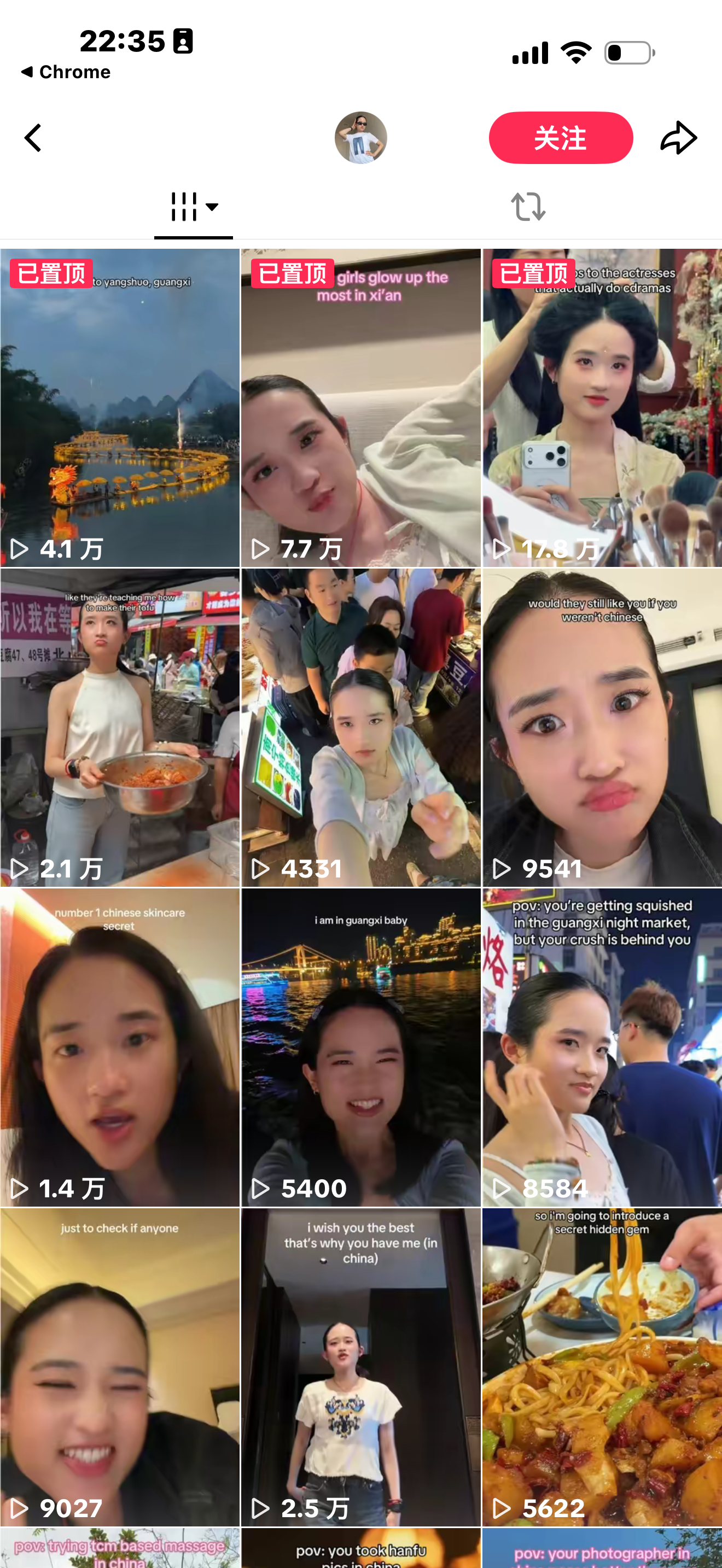Tap the profile avatar in the header
The width and height of the screenshot is (722, 1568).
coord(360,138)
